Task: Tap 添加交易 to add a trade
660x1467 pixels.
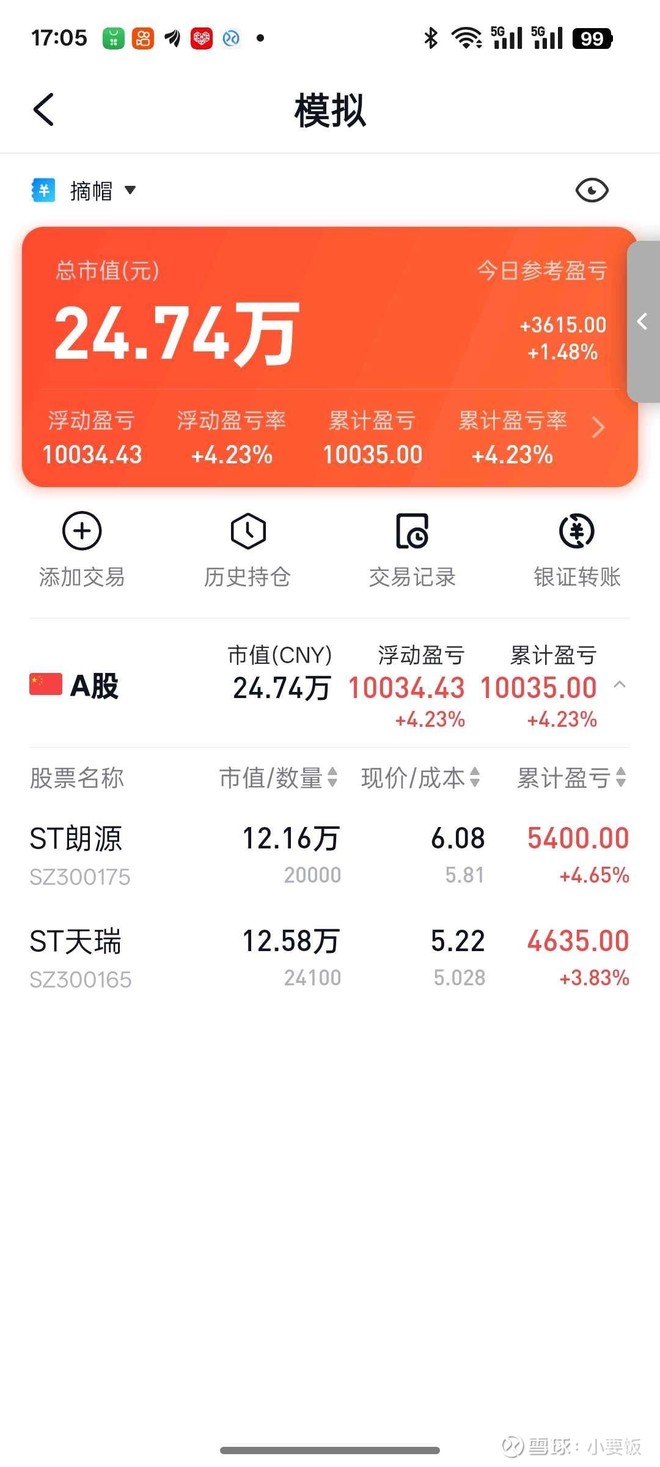Action: tap(82, 549)
